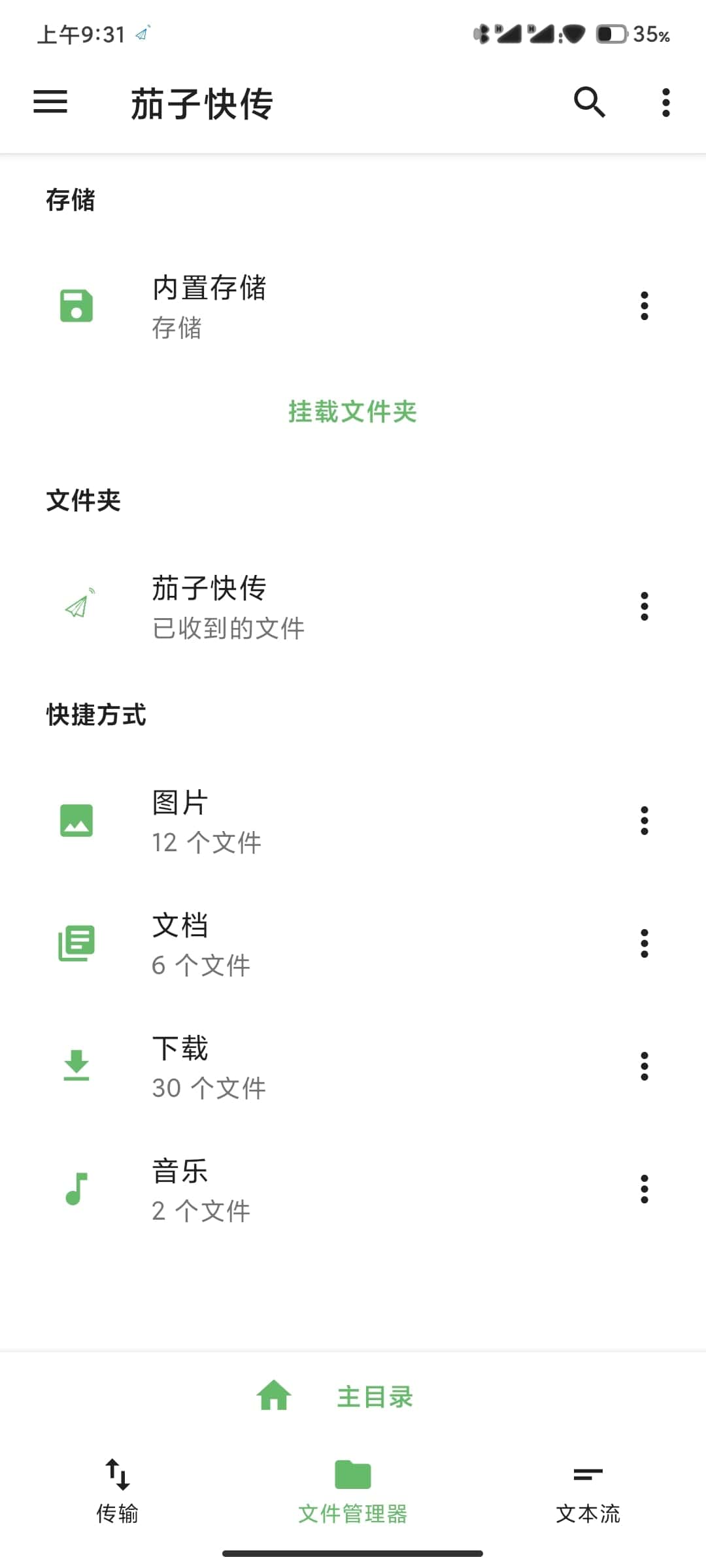Open the app bar overflow menu
The image size is (706, 1568).
click(x=665, y=103)
